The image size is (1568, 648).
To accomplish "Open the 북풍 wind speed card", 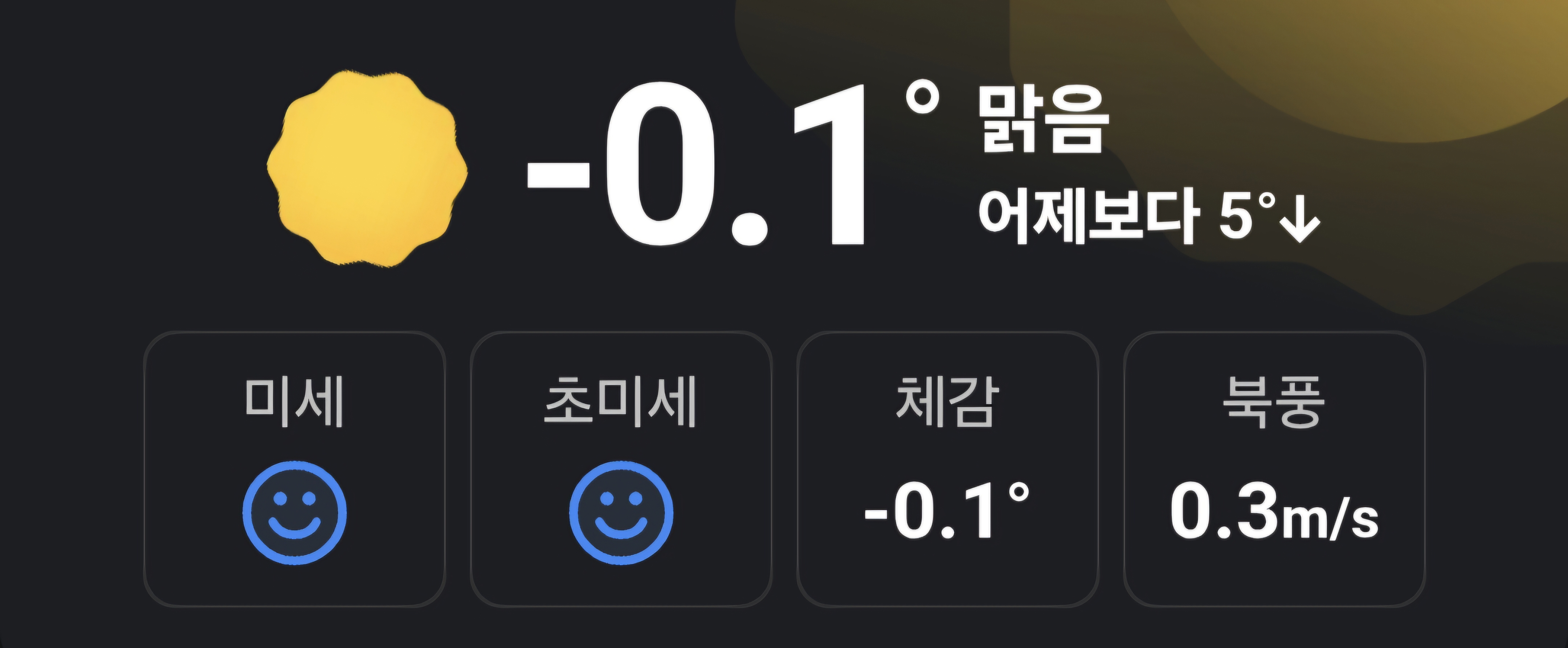I will pos(1274,469).
